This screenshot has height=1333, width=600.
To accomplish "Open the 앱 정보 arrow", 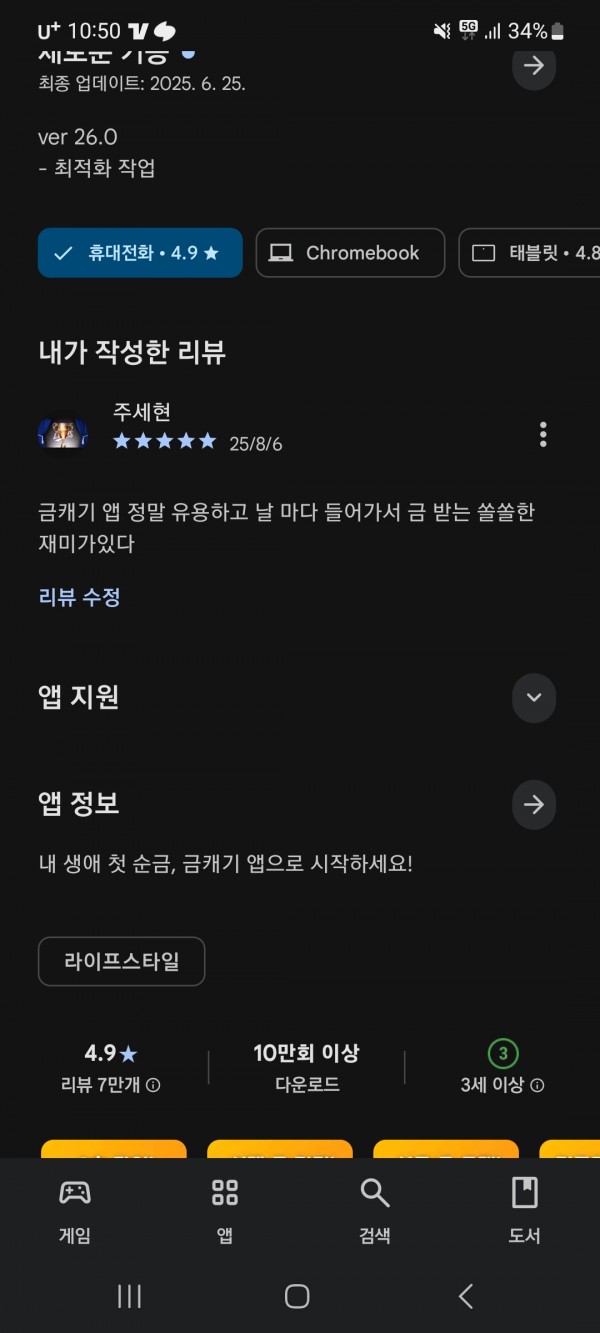I will [534, 804].
